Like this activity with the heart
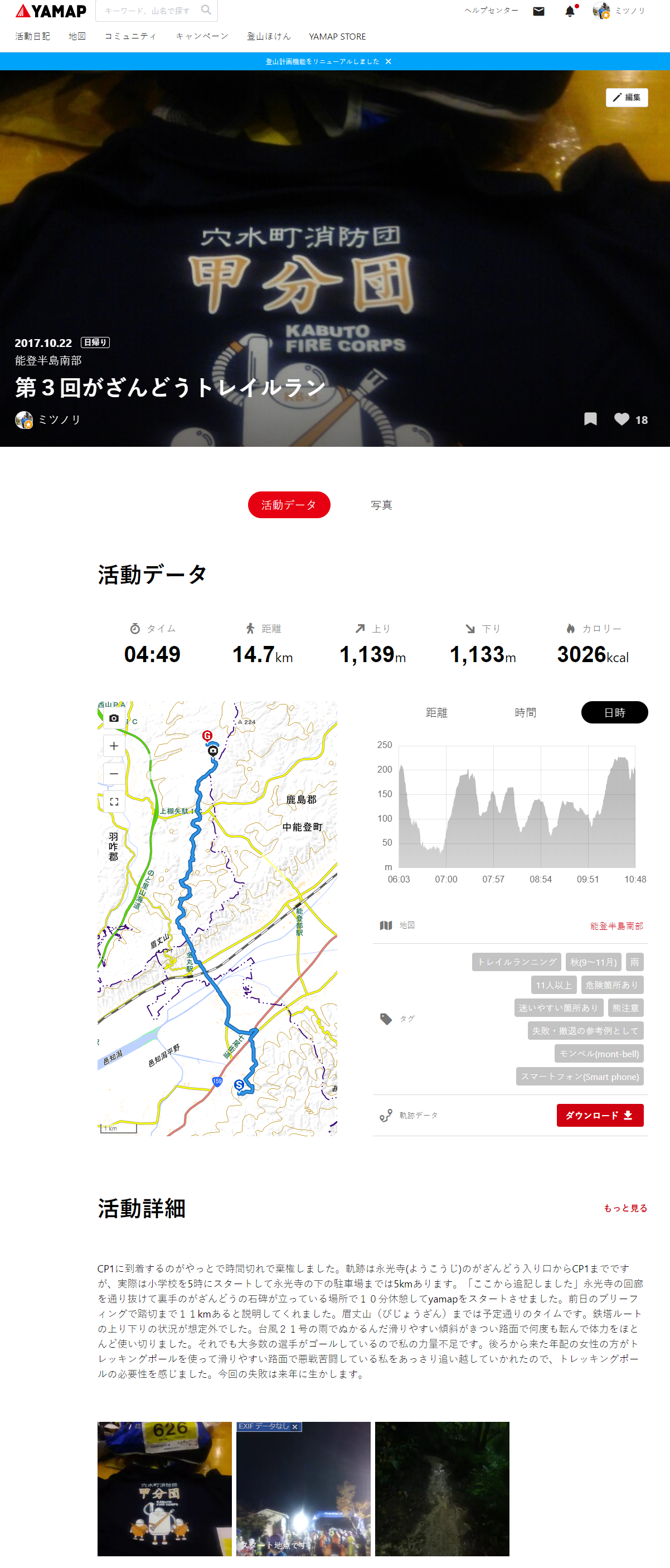 [622, 419]
